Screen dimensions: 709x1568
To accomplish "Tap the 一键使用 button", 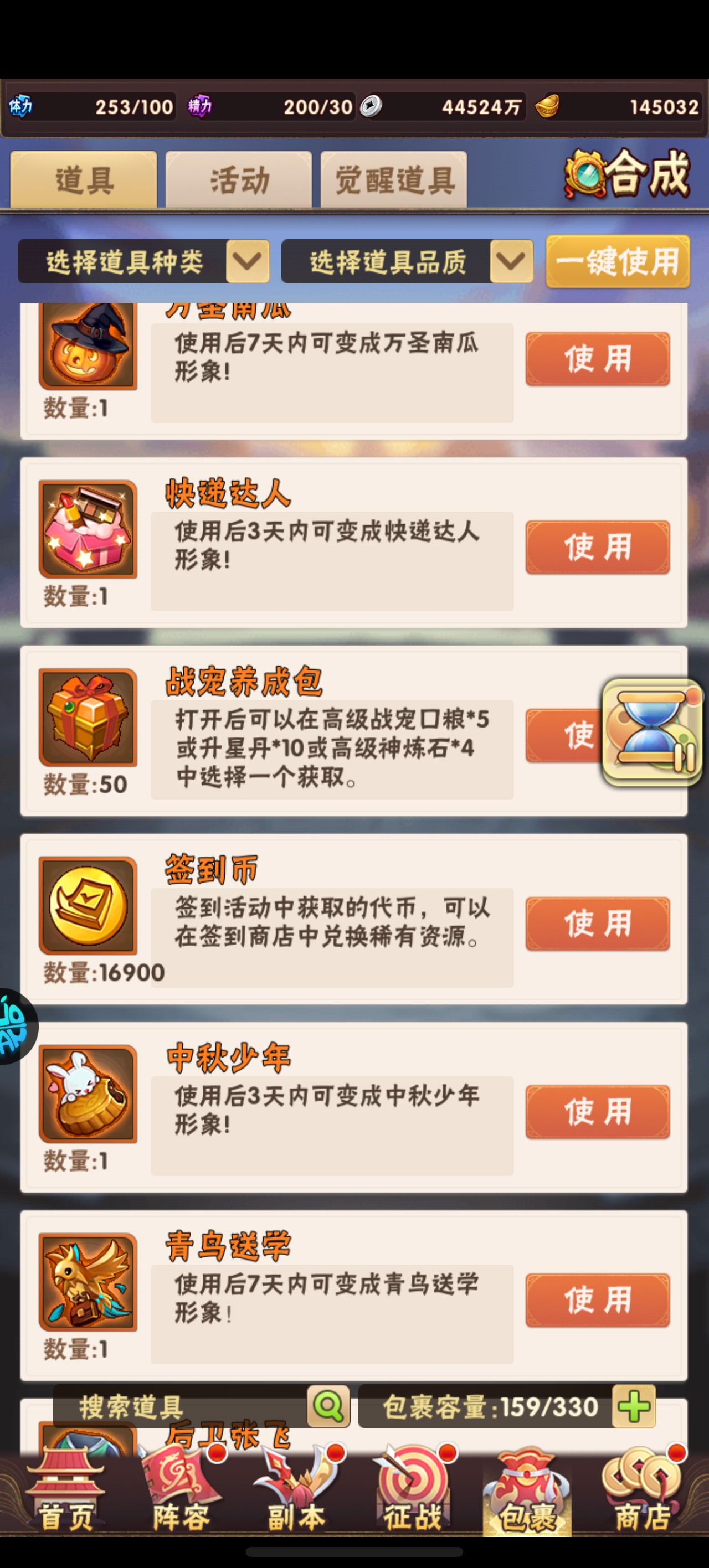I will (618, 262).
